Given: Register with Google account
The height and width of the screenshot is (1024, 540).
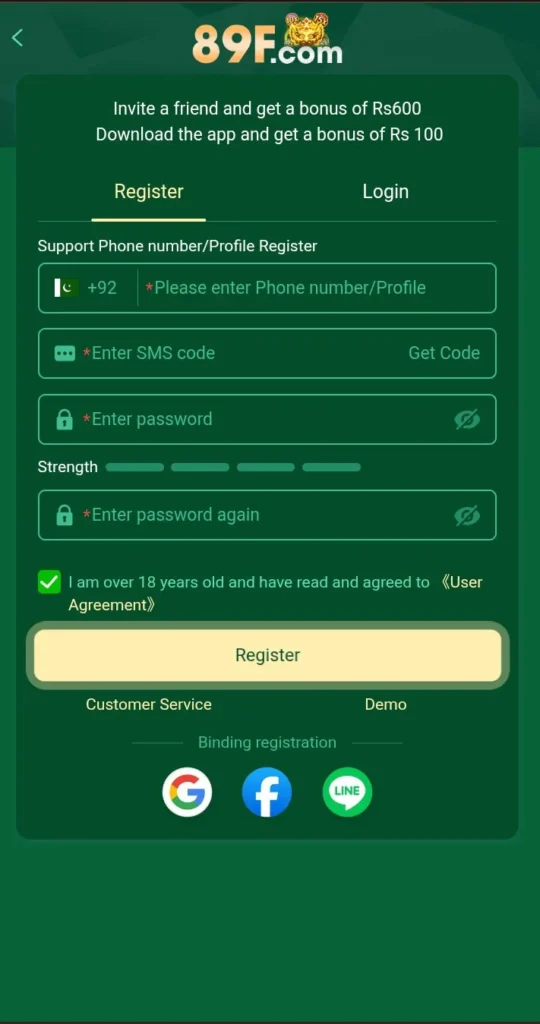Looking at the screenshot, I should tap(187, 792).
